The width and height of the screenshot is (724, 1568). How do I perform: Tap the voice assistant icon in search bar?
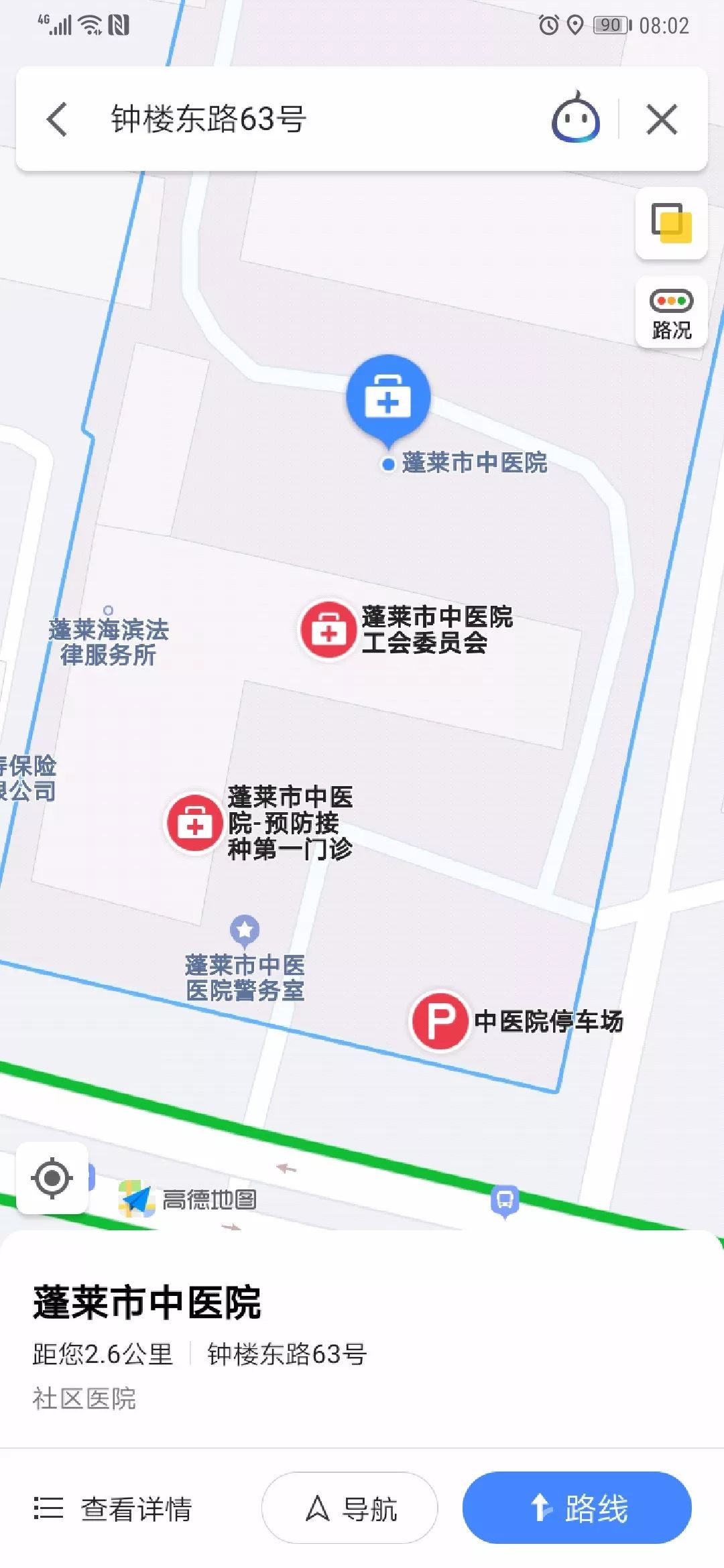pyautogui.click(x=578, y=121)
